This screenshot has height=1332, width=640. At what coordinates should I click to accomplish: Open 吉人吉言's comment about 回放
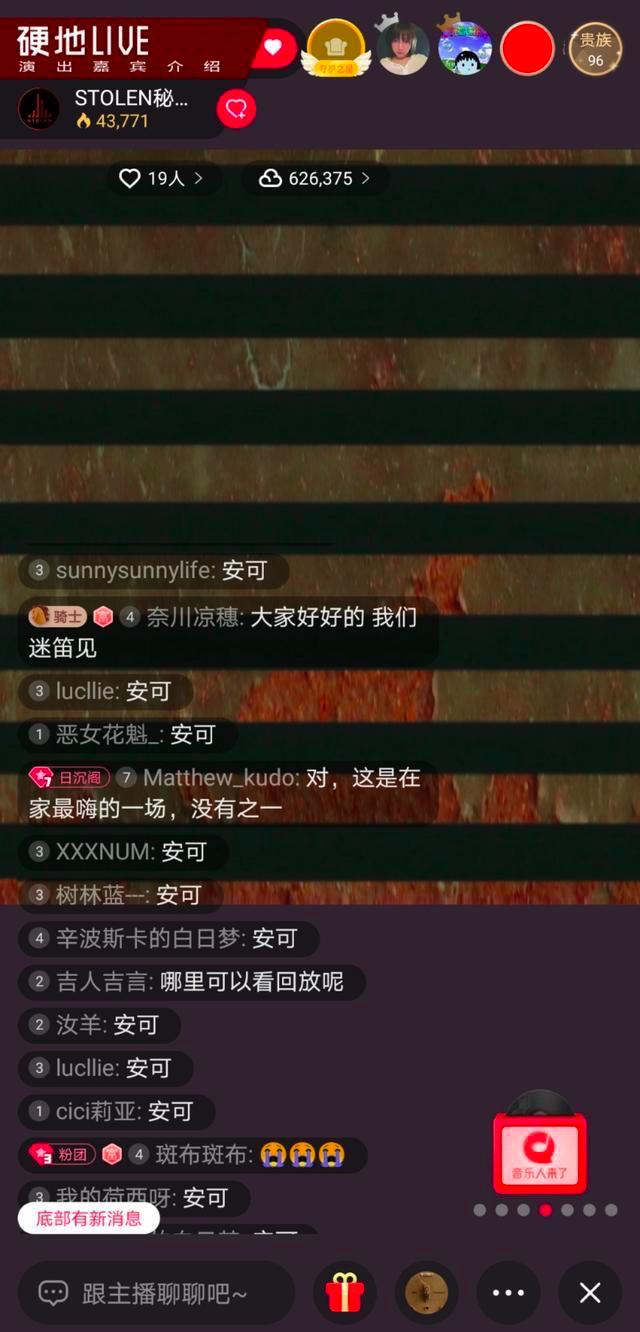click(192, 982)
